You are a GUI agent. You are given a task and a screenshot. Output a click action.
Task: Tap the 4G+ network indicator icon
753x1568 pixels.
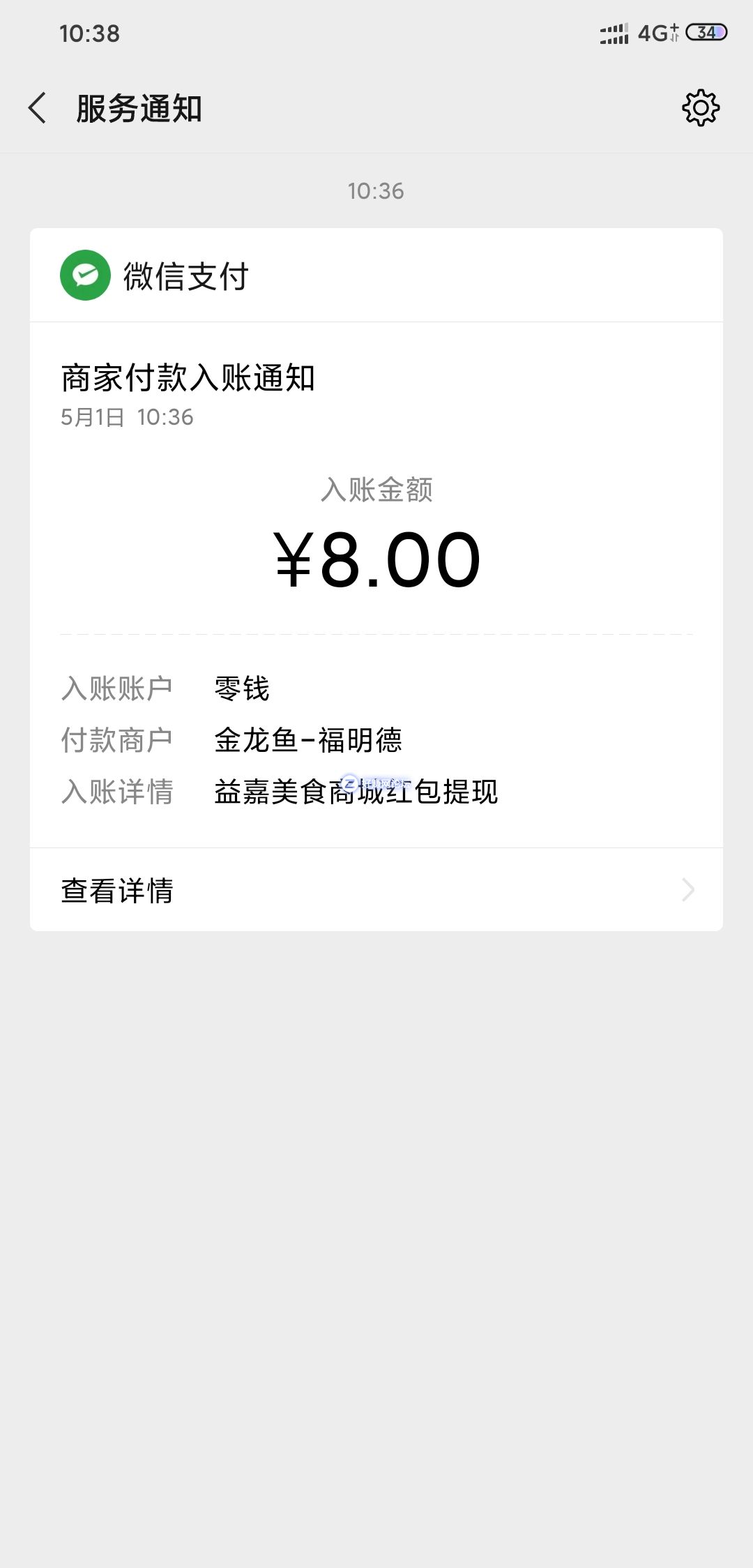click(x=659, y=32)
